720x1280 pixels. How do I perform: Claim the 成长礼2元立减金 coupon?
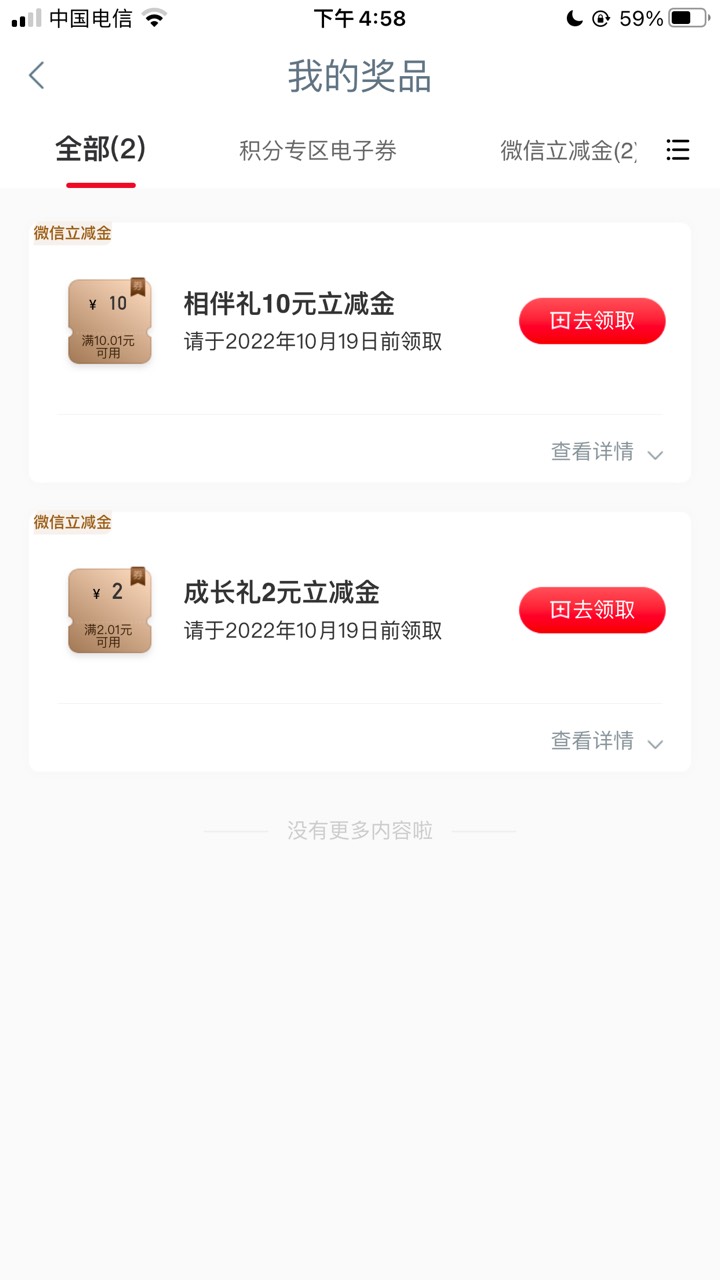[x=591, y=610]
